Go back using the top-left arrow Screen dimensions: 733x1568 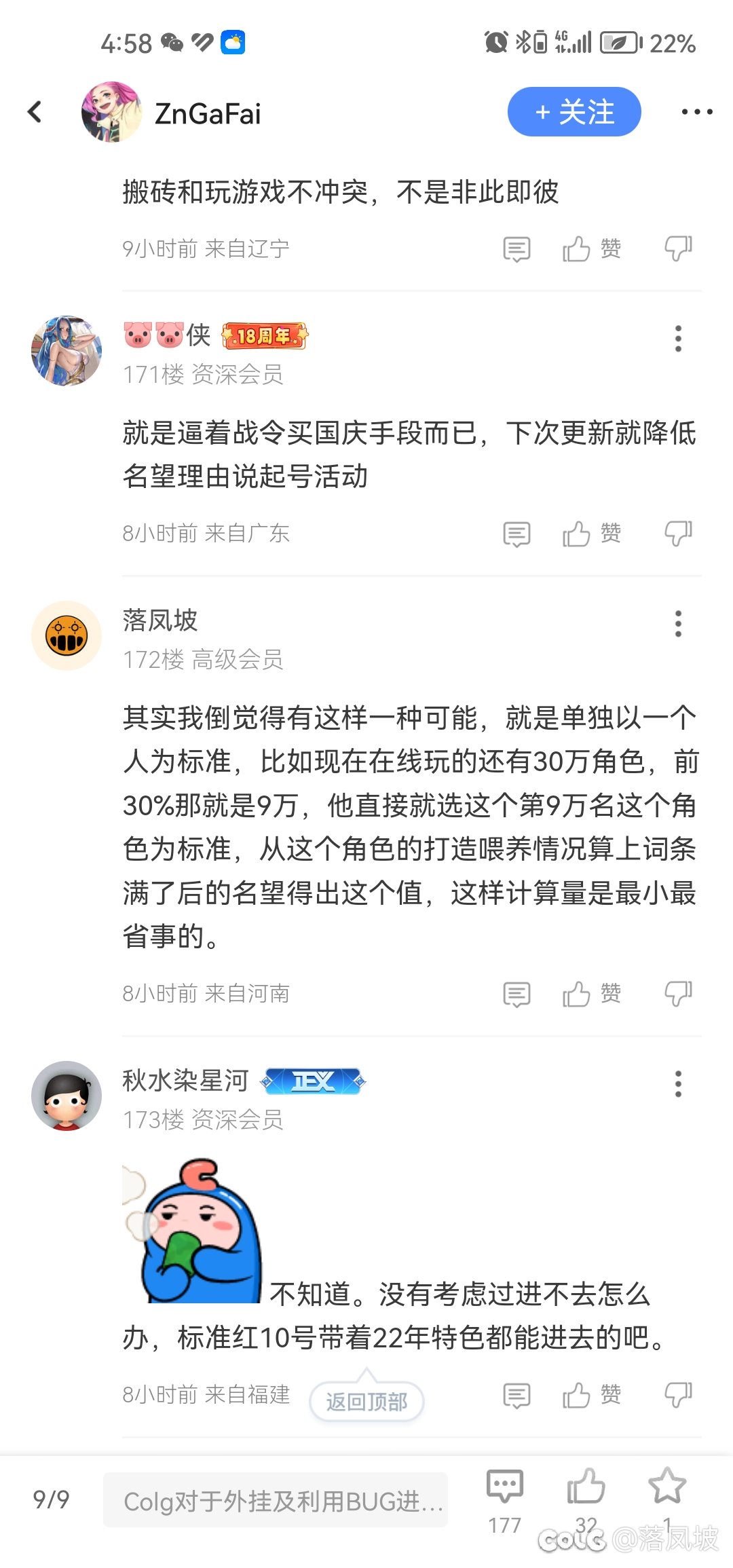35,112
